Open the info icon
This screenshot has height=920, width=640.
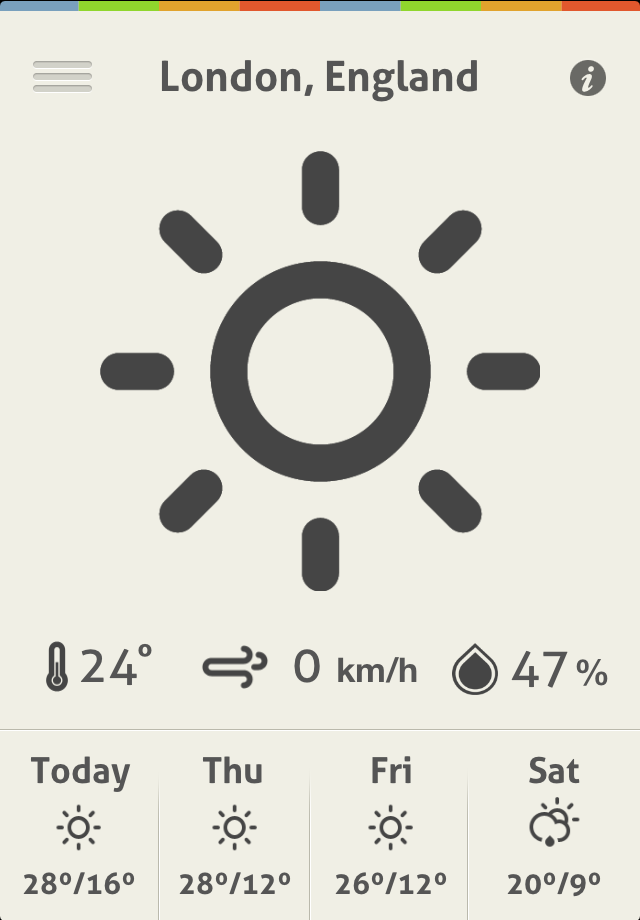pyautogui.click(x=588, y=78)
